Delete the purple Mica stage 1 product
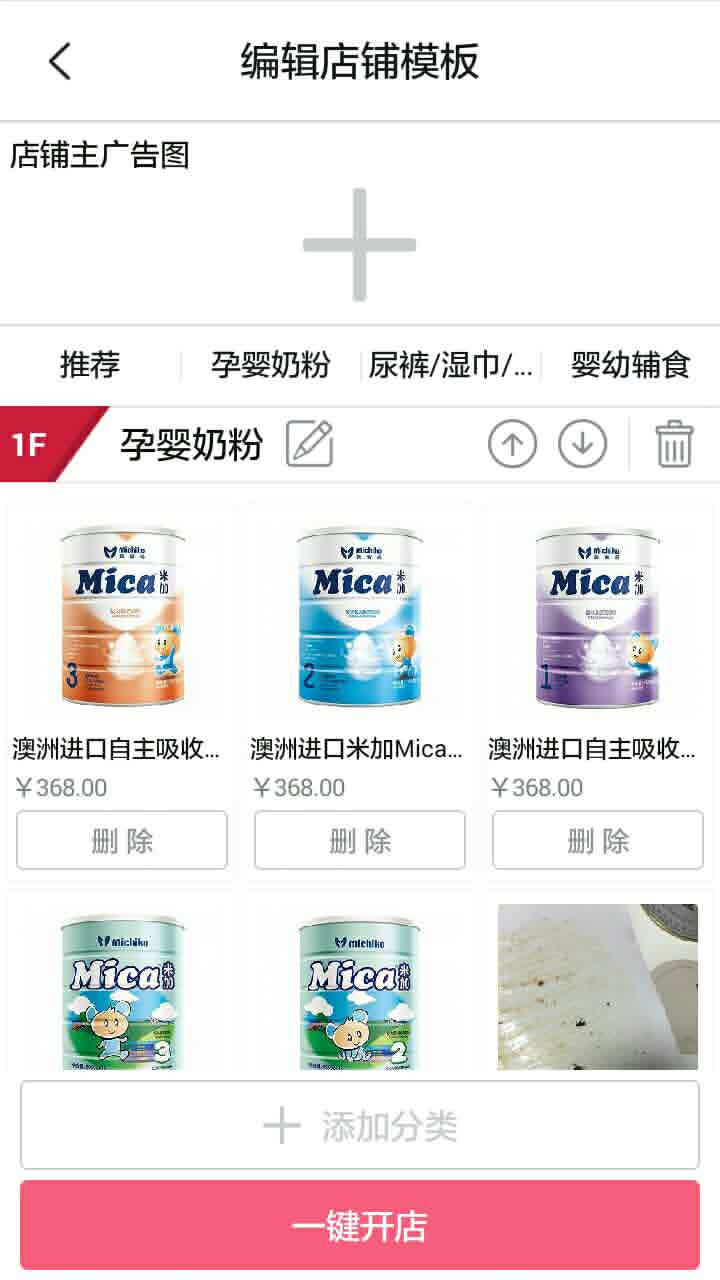Viewport: 720px width, 1280px height. coord(598,840)
